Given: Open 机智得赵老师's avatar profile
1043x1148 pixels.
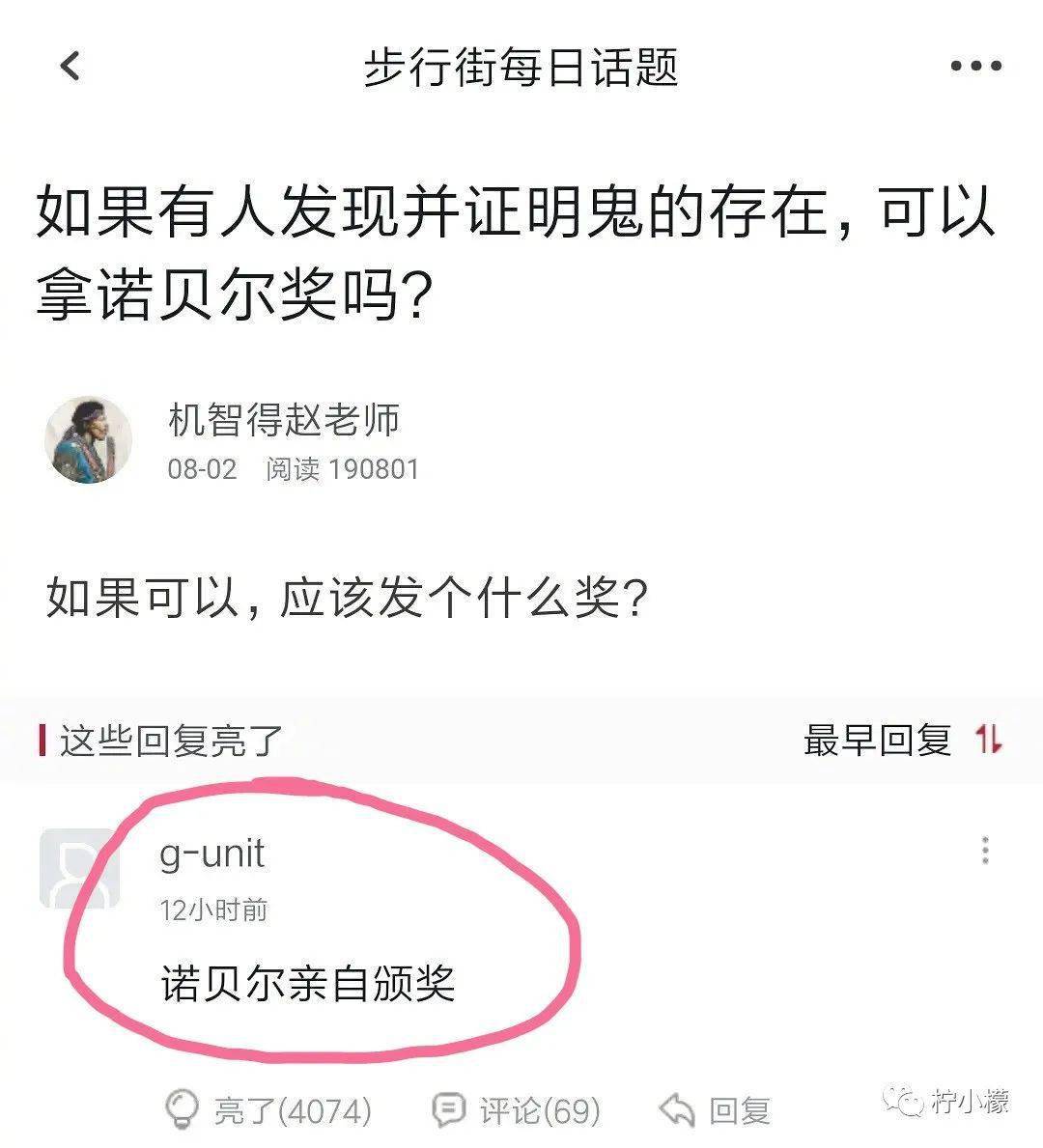Looking at the screenshot, I should click(x=88, y=439).
